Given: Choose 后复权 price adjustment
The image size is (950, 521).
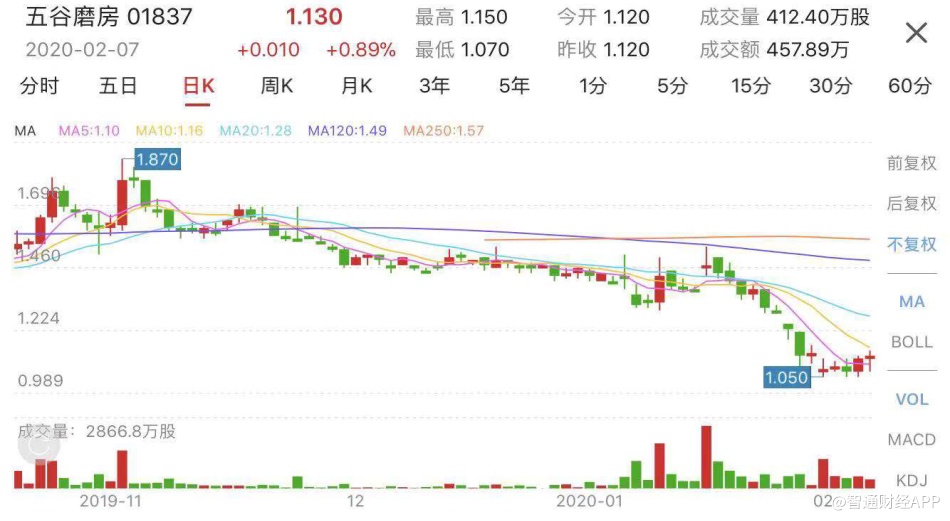Looking at the screenshot, I should click(x=911, y=204).
